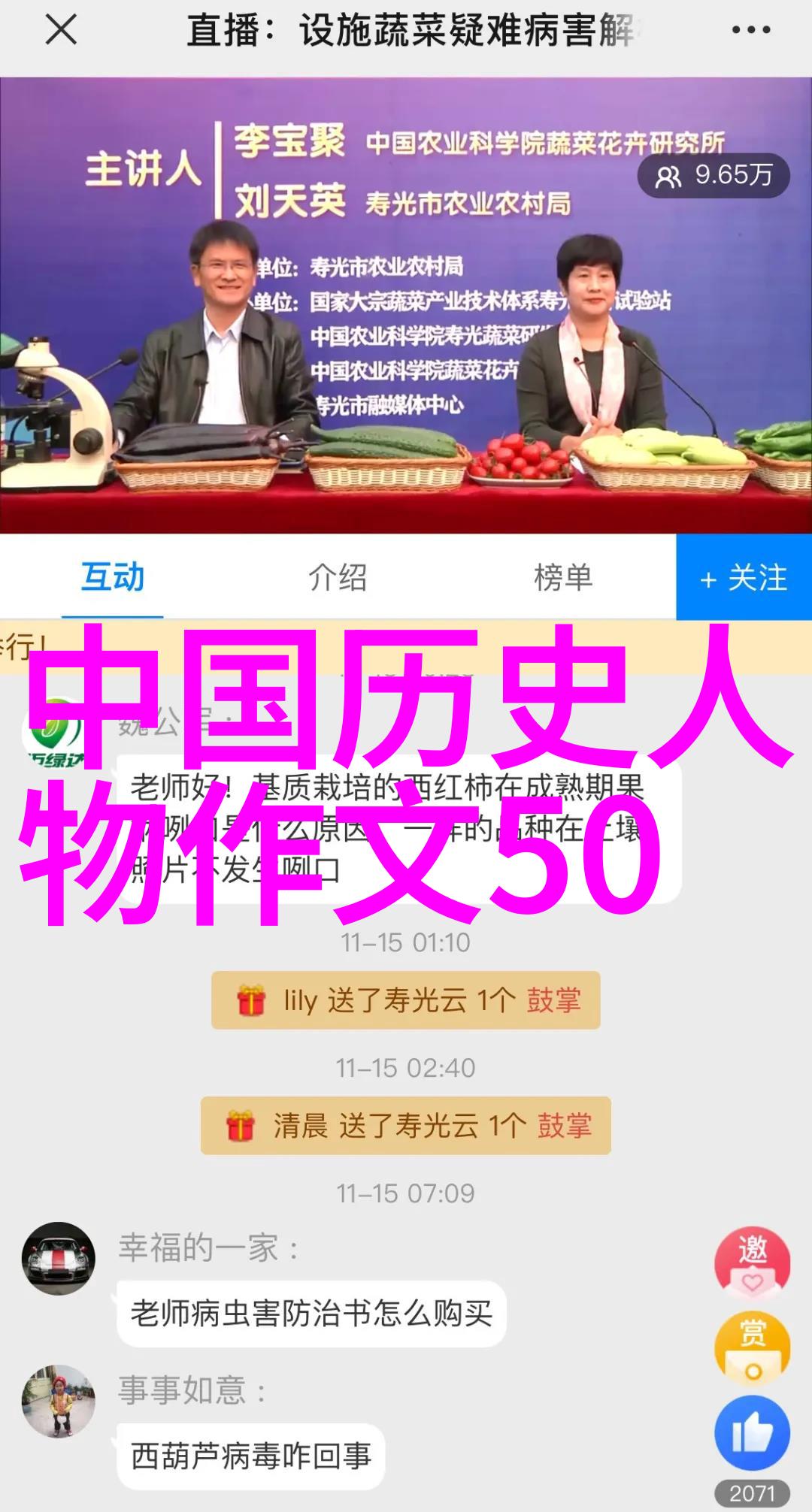Open 幸福的一家's profile avatar
Viewport: 812px width, 1512px height.
[x=59, y=1259]
